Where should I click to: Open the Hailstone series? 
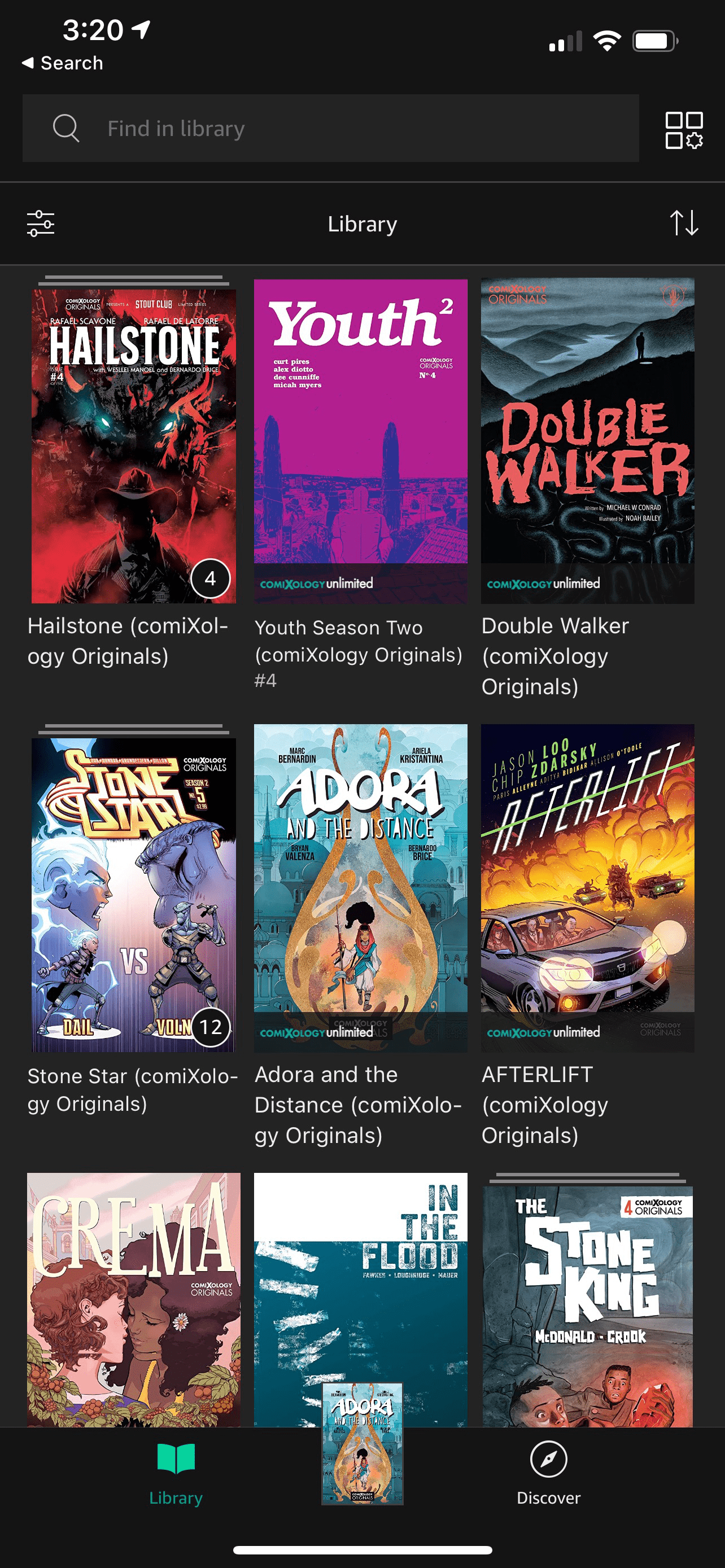pyautogui.click(x=133, y=445)
